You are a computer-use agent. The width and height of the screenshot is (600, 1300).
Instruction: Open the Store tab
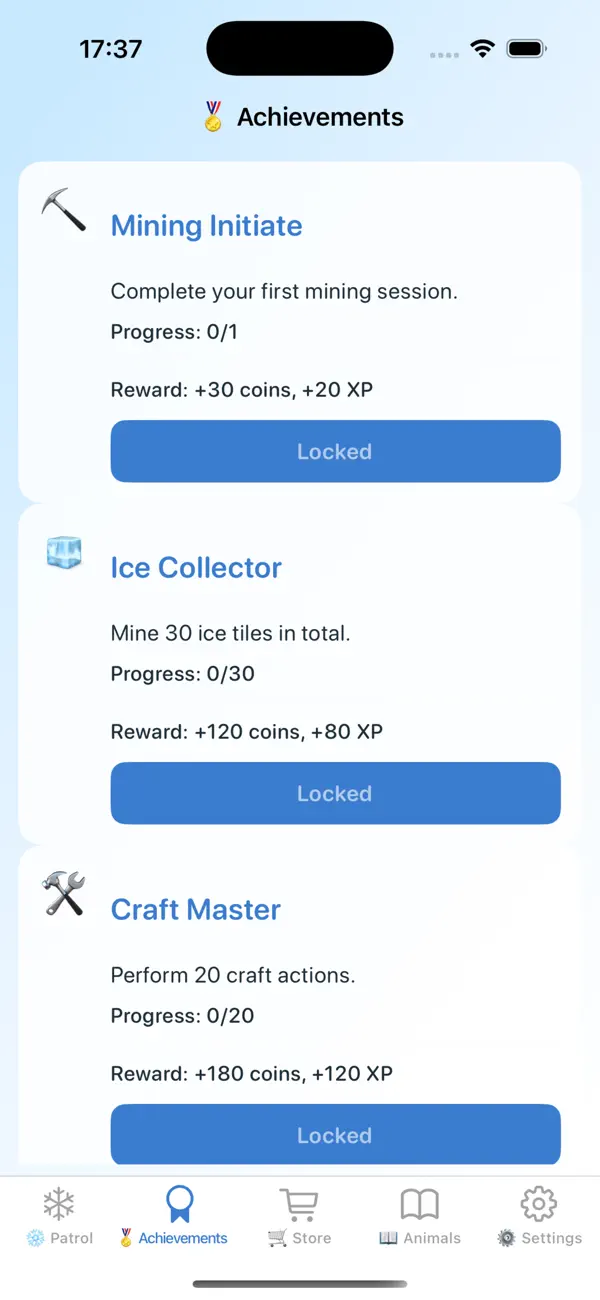click(300, 1216)
